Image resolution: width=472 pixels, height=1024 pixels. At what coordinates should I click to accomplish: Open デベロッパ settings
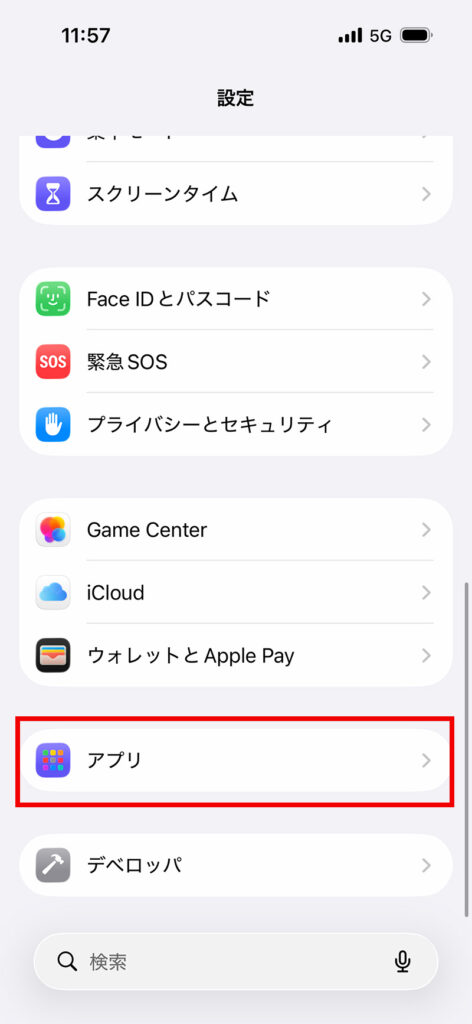236,865
